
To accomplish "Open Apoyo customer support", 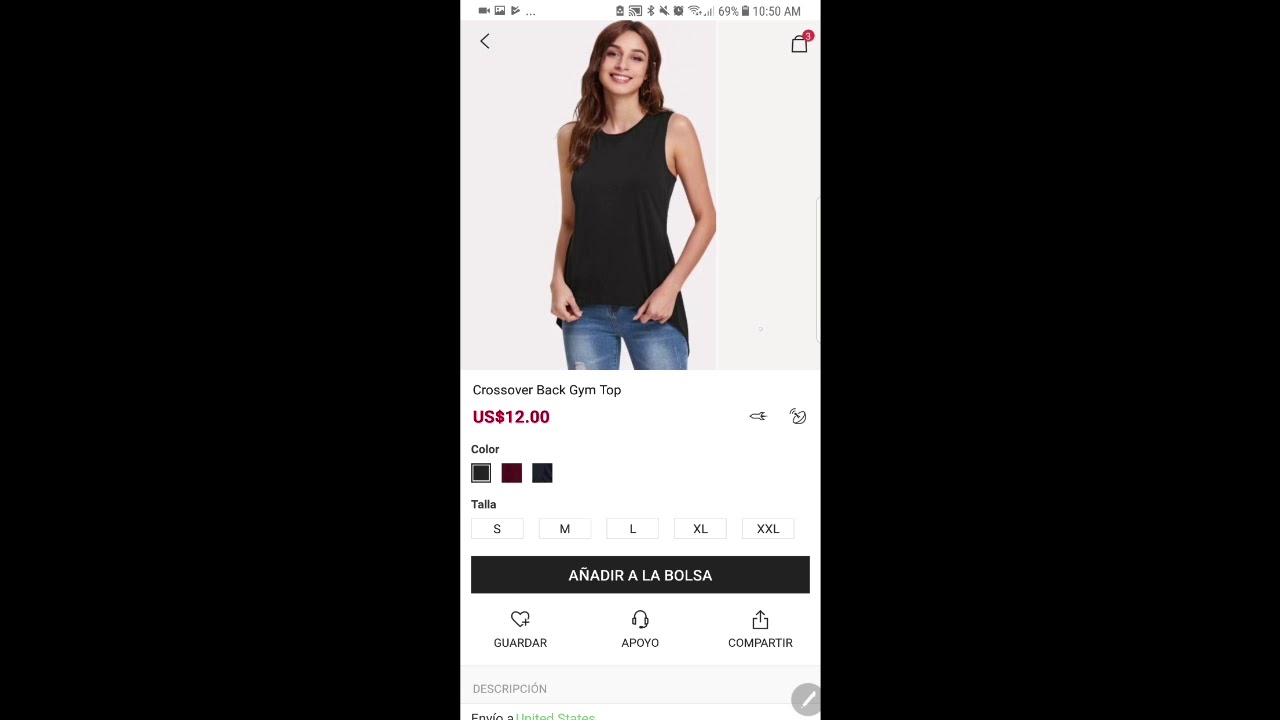I will click(640, 629).
